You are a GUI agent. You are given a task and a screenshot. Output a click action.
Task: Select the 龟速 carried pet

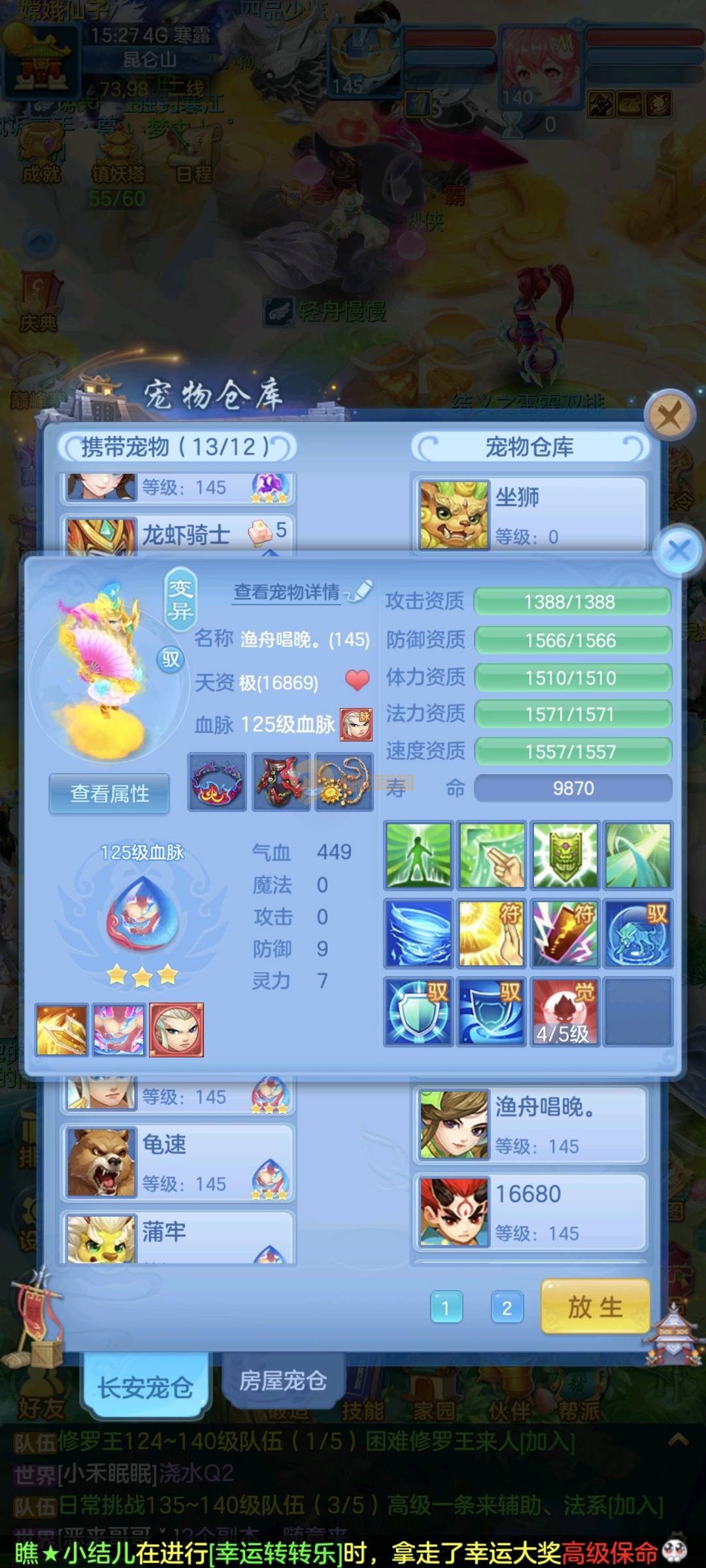[178, 1164]
